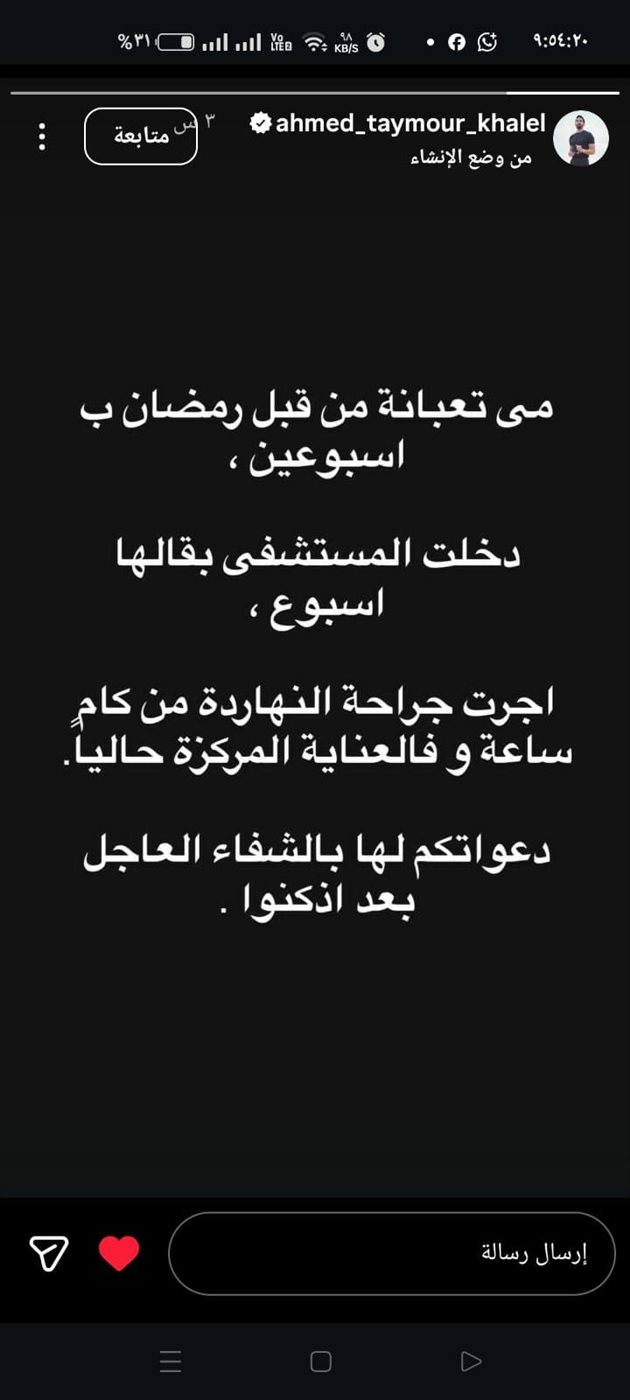Tap the متابعة follow button
The image size is (630, 1400).
tap(141, 137)
